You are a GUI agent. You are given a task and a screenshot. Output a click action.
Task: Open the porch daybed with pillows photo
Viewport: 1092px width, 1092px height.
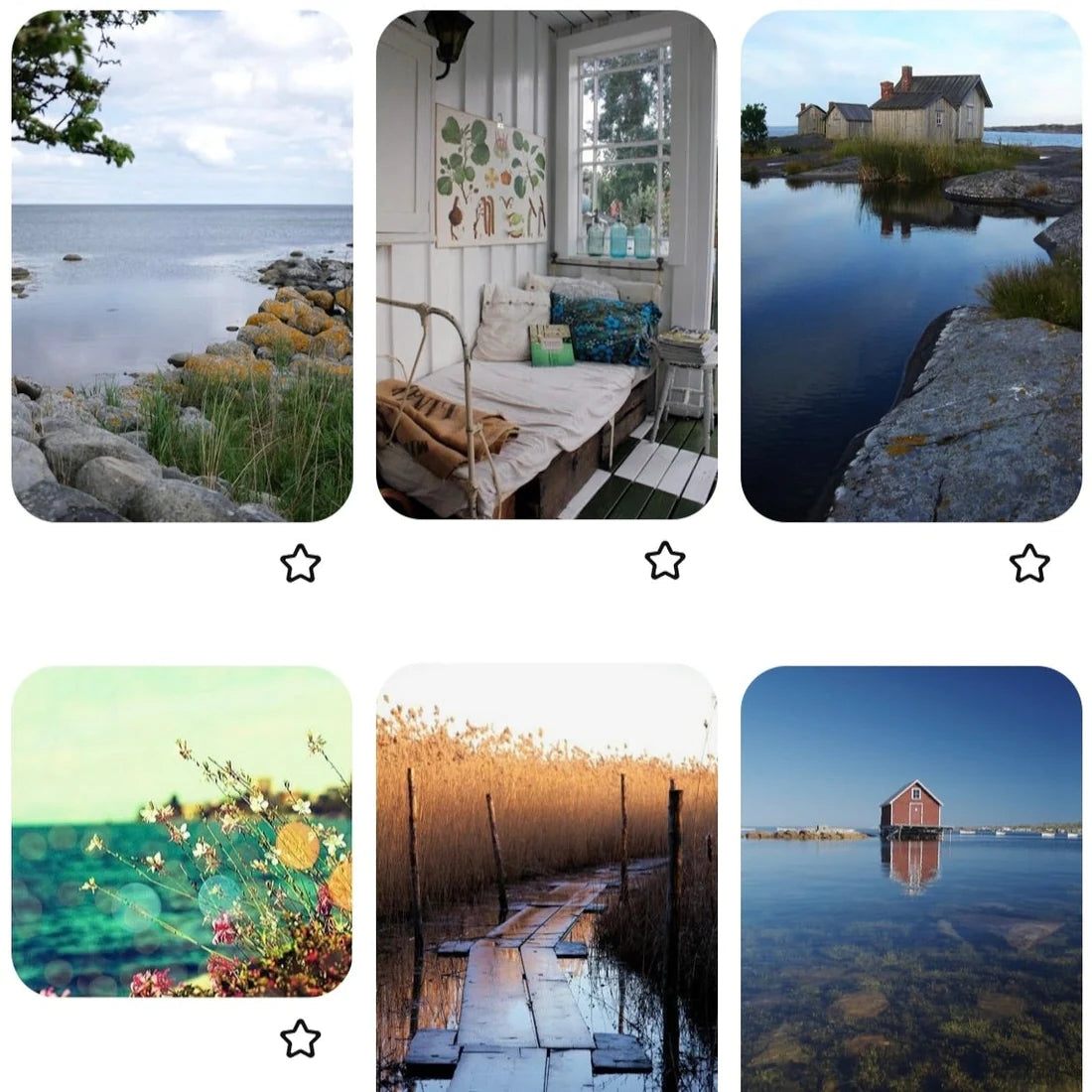[x=546, y=266]
